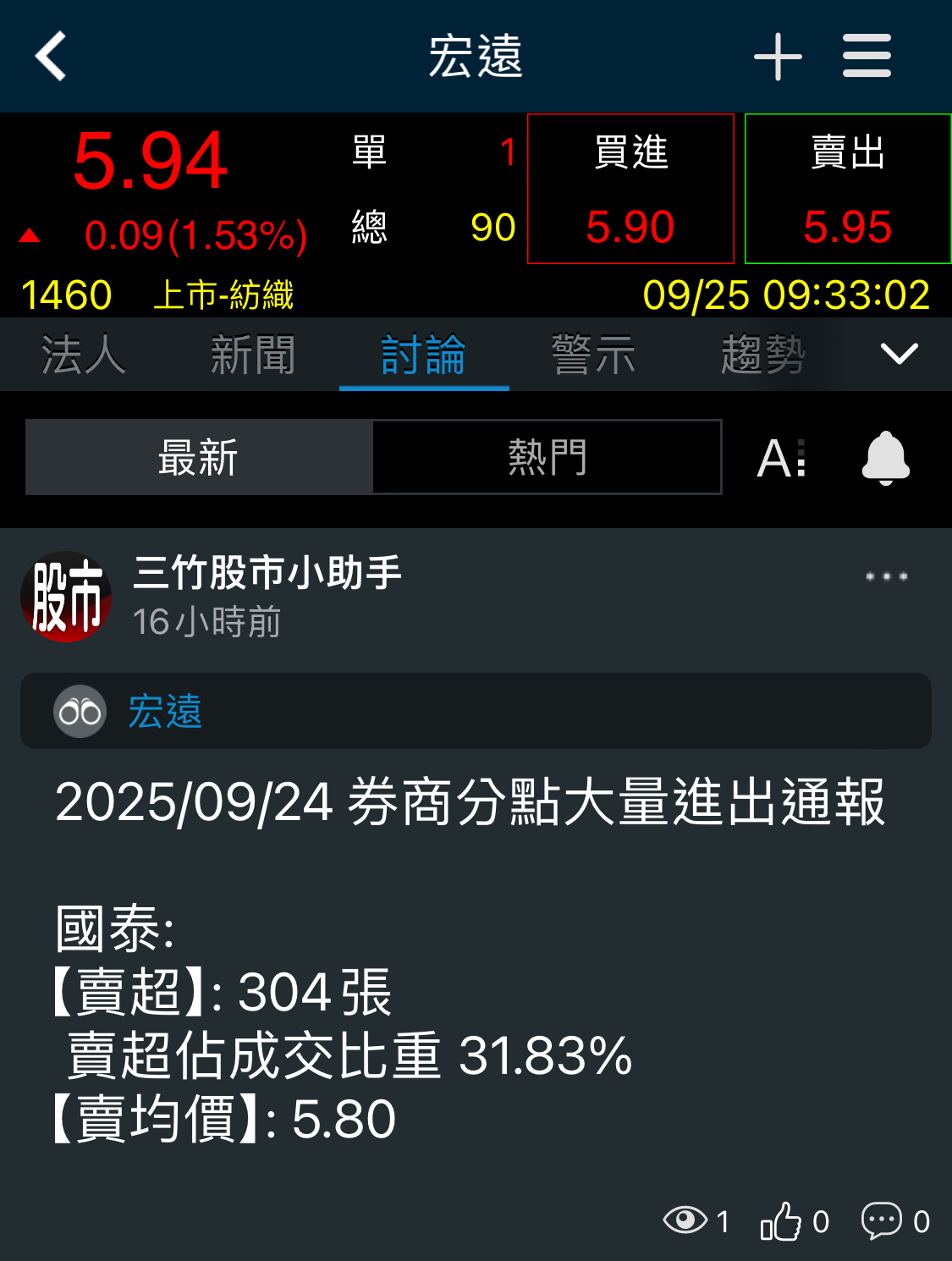Screen dimensions: 952x1261
Task: Switch to the 法人 tab
Action: (84, 355)
